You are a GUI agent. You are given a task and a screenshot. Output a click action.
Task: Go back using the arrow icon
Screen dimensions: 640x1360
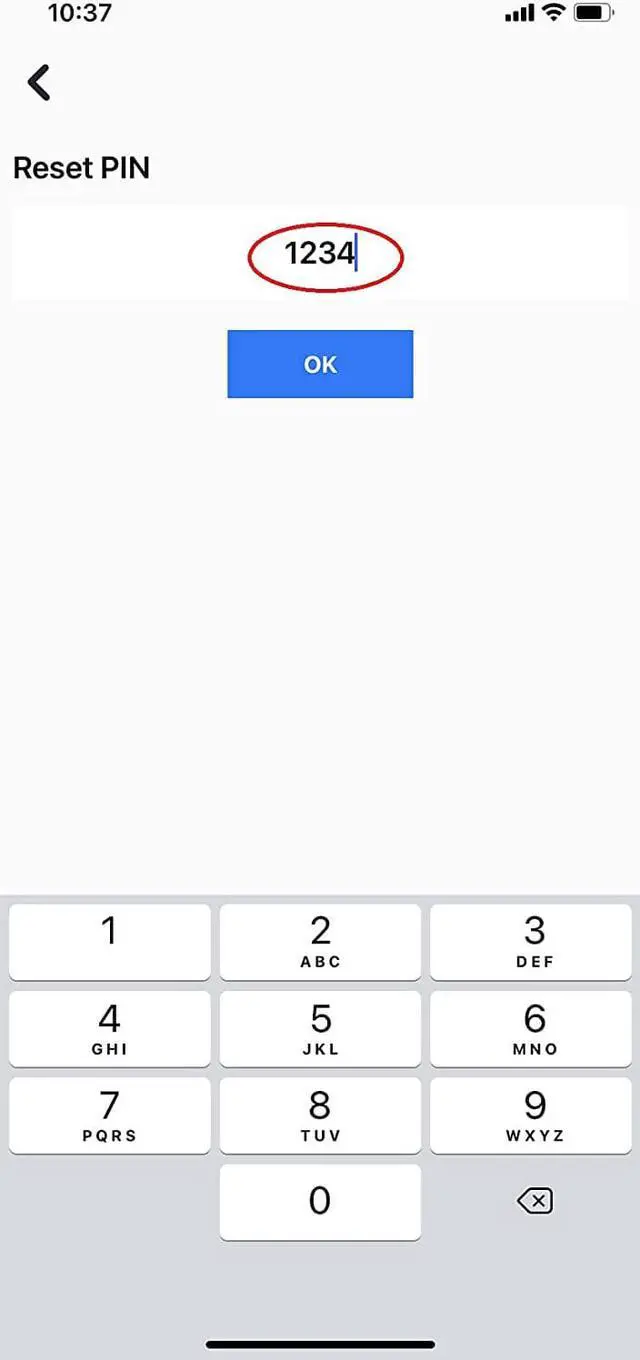click(39, 82)
